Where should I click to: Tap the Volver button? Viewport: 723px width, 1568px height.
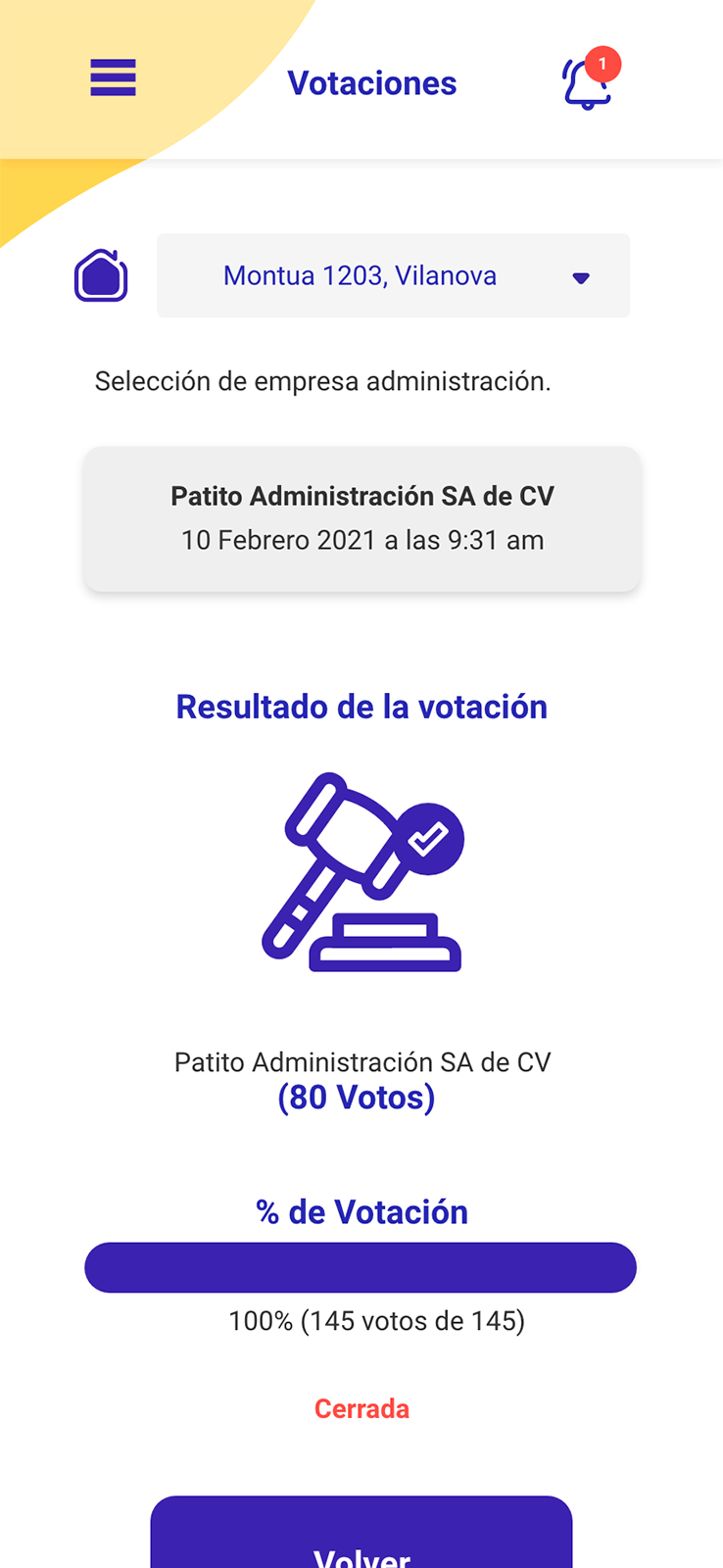pos(361,1539)
